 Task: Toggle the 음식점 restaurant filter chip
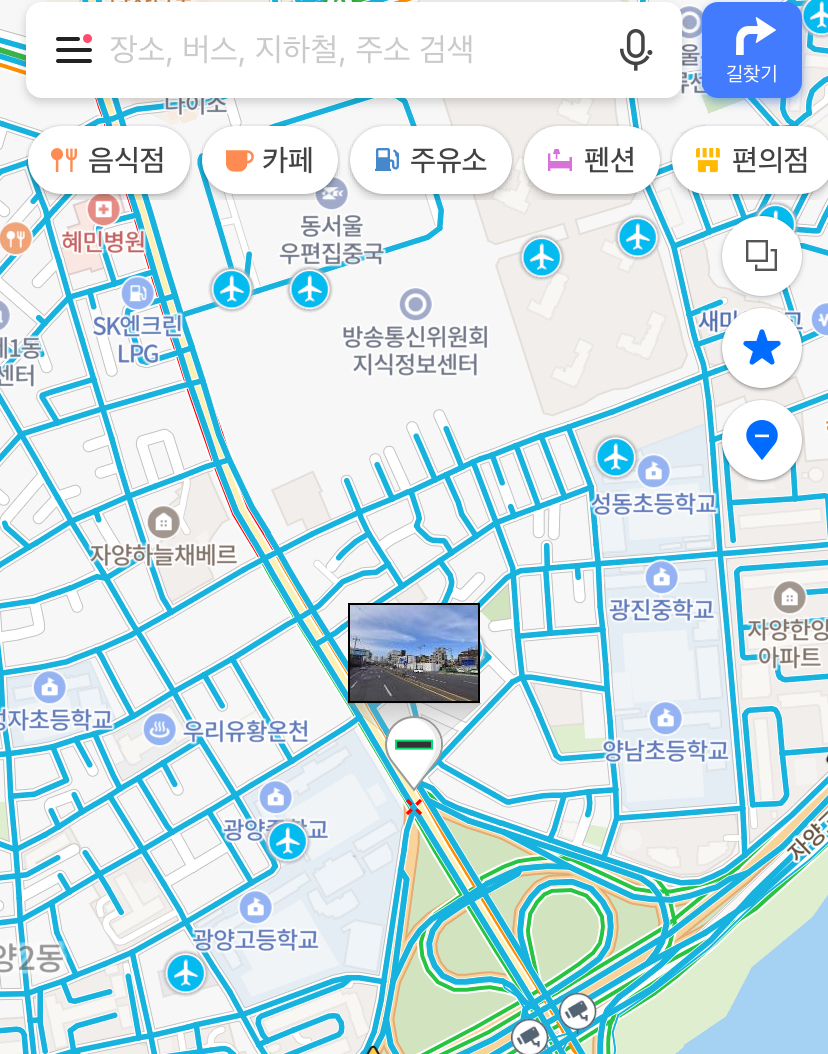108,159
